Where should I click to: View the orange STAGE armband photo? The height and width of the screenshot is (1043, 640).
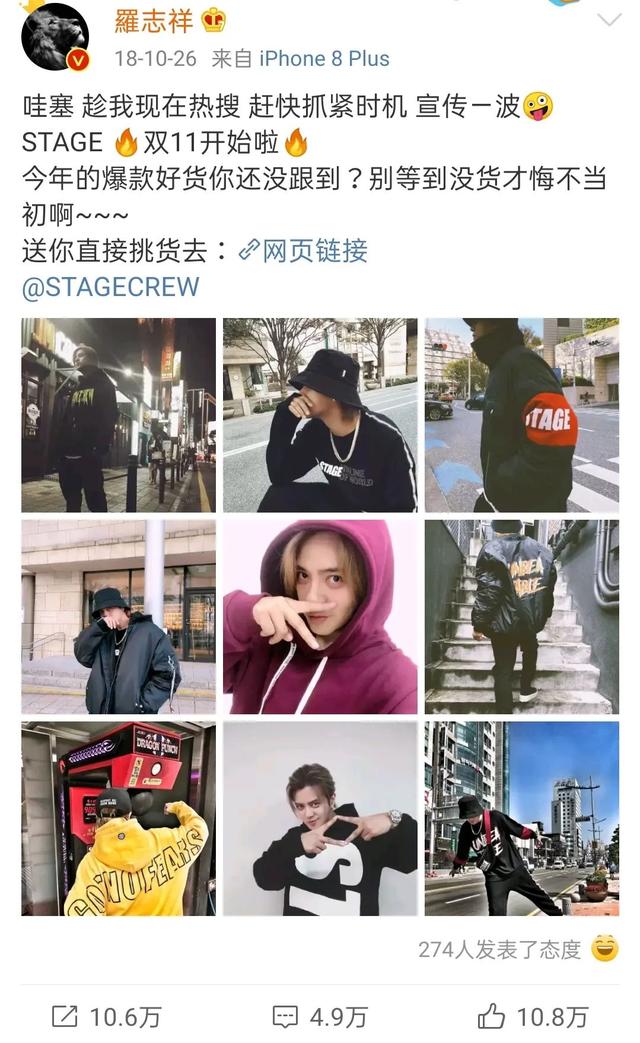pos(522,415)
